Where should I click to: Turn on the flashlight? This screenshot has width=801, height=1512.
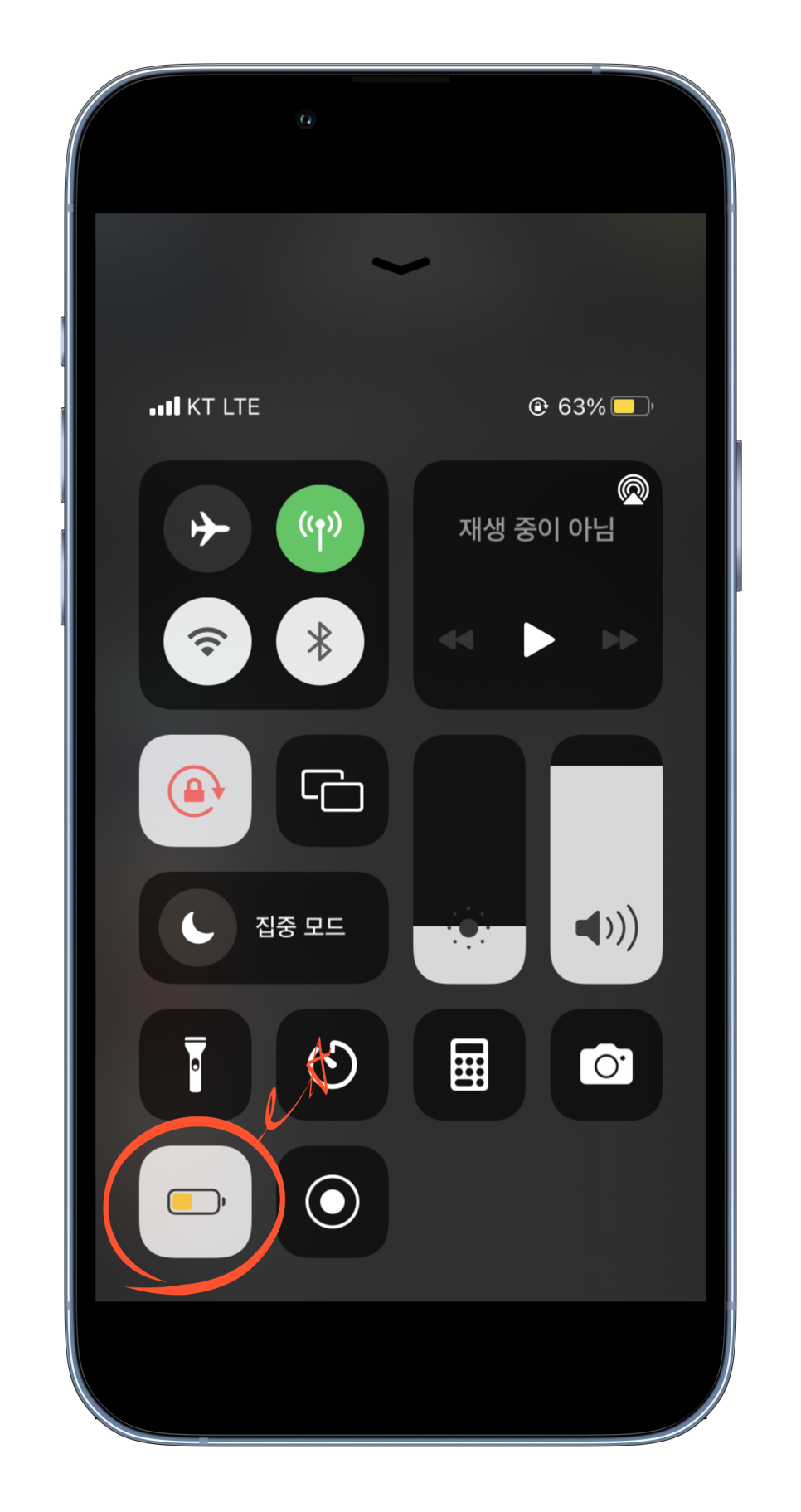tap(196, 1063)
